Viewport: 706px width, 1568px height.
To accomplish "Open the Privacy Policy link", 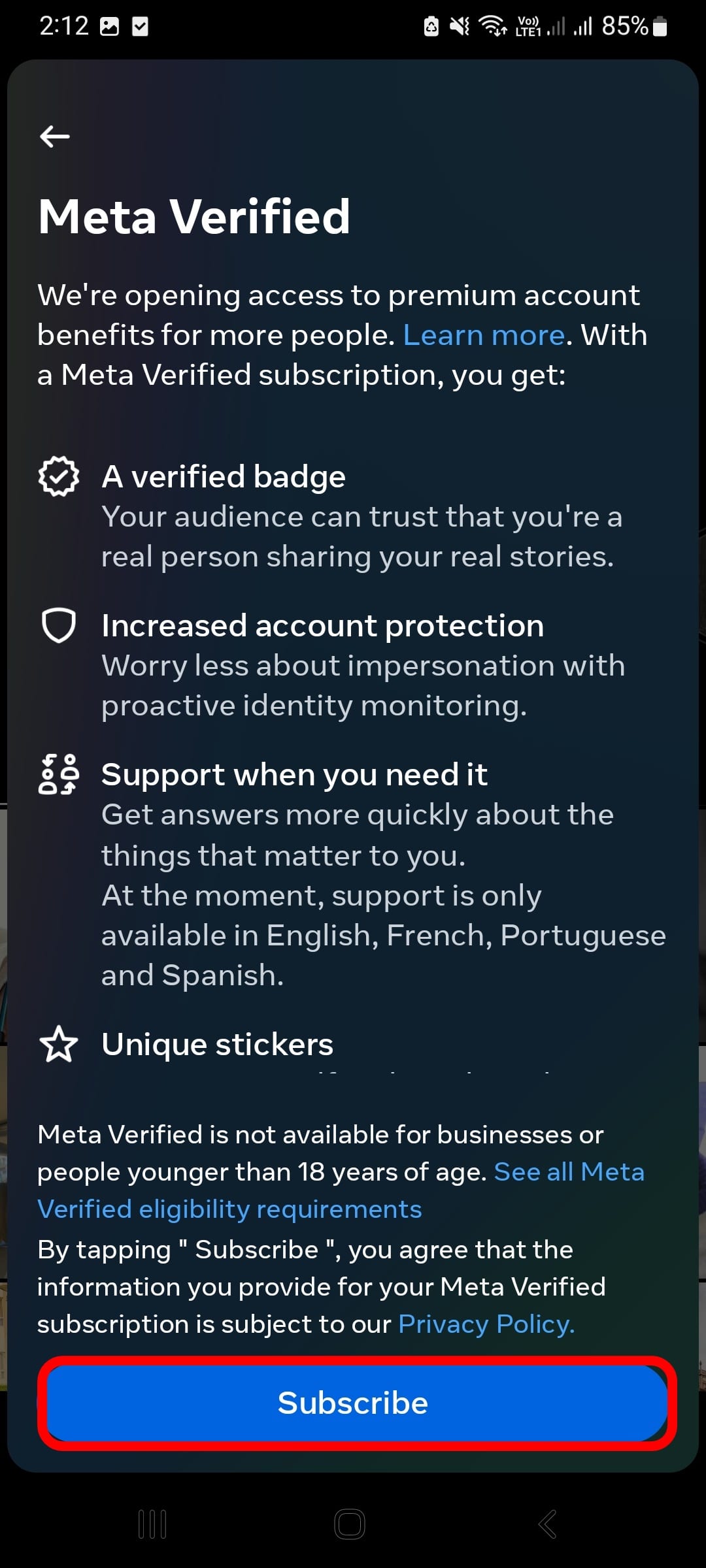I will point(486,1324).
